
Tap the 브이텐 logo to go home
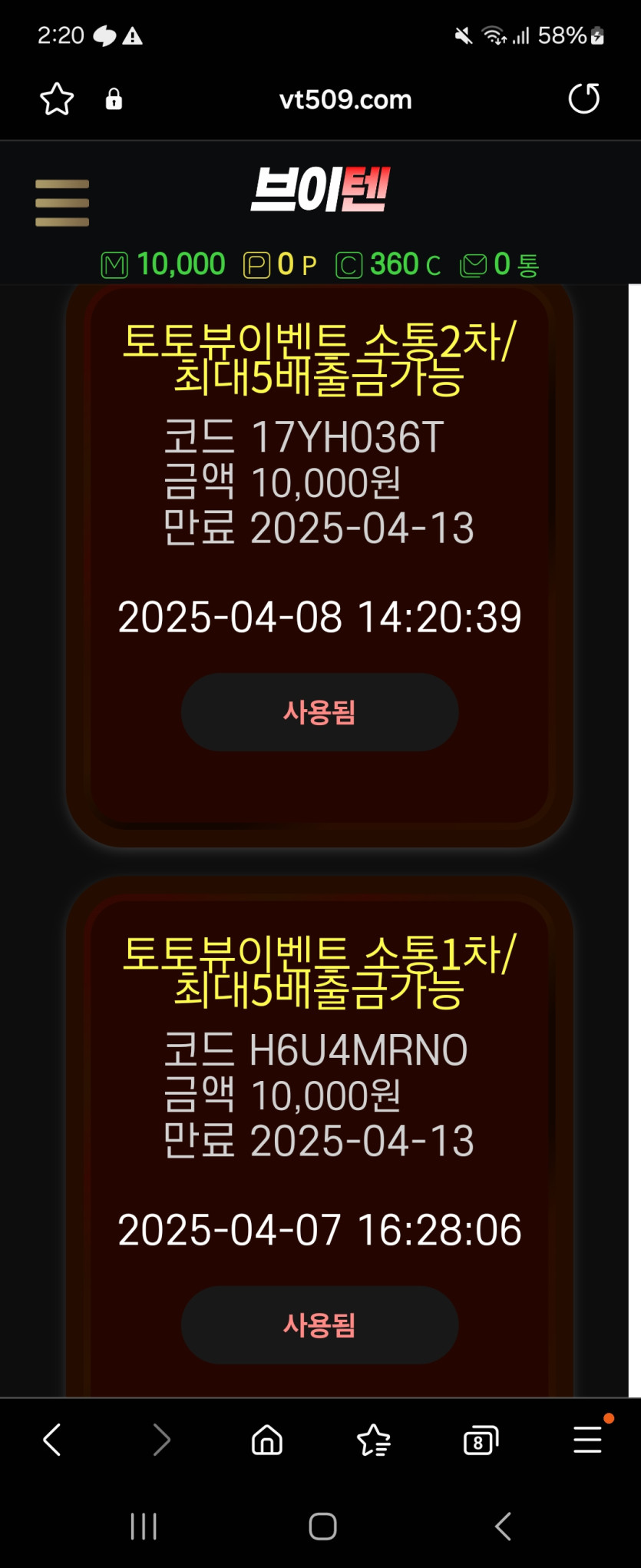pyautogui.click(x=320, y=190)
